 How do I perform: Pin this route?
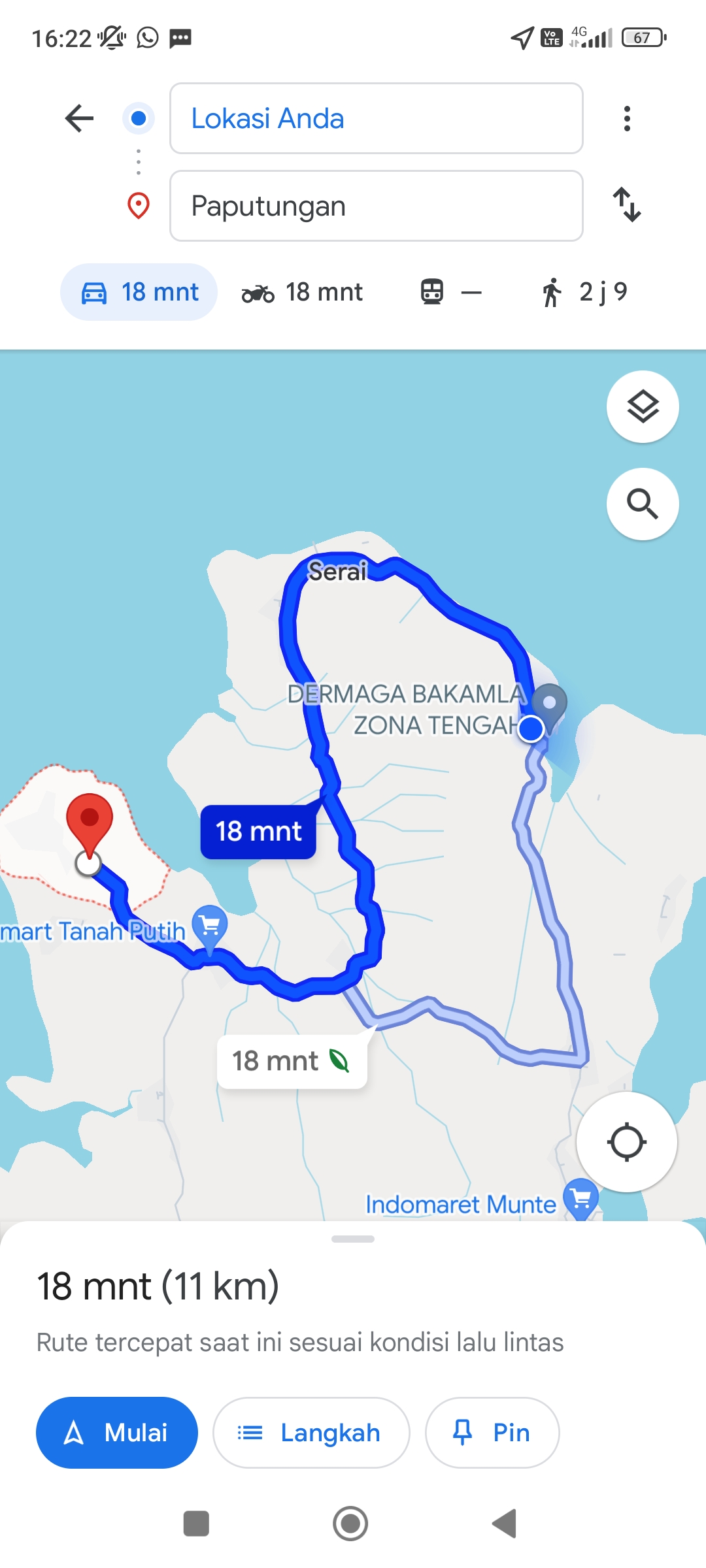pos(492,1433)
